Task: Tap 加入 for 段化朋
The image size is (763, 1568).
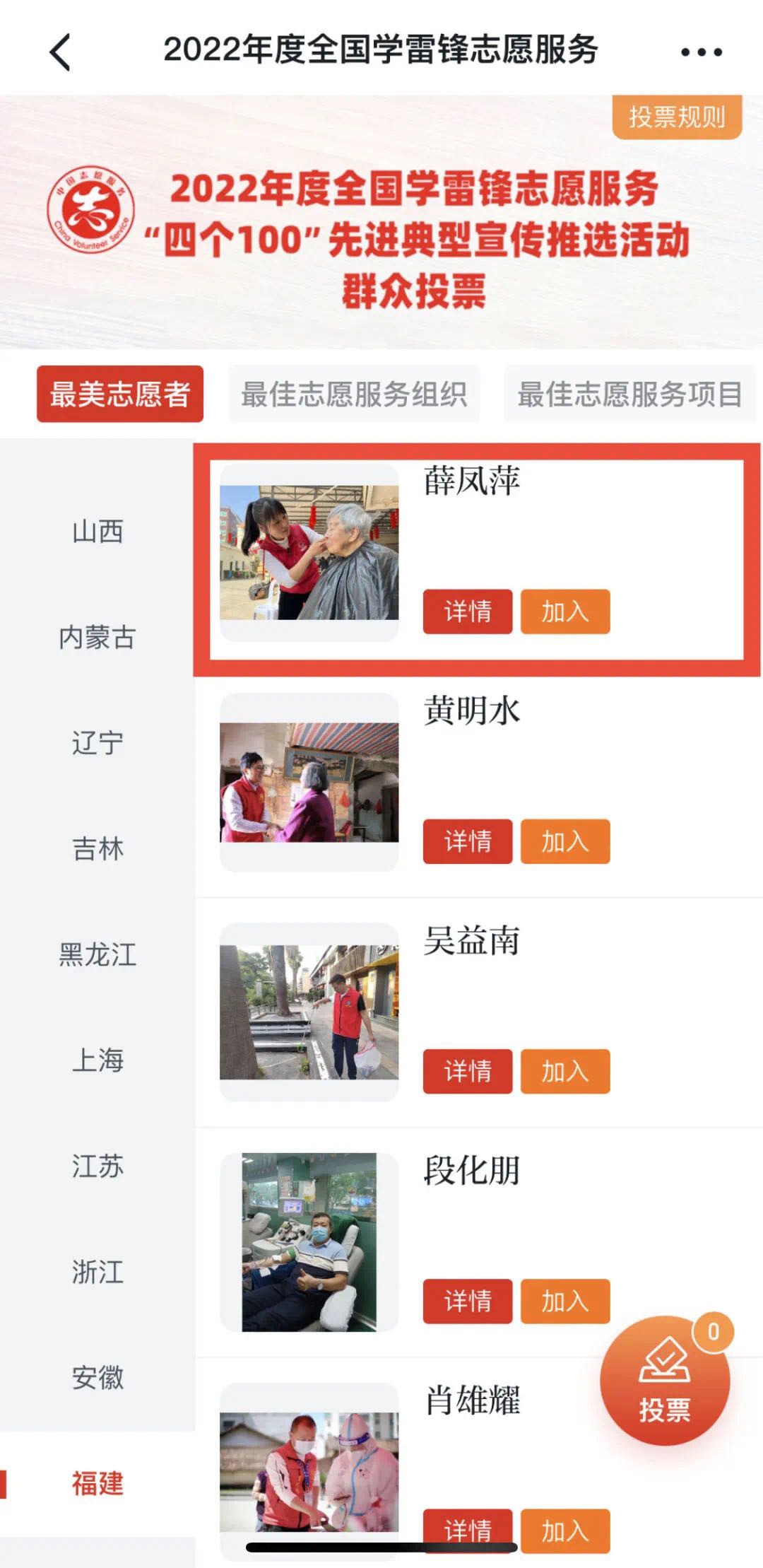Action: click(564, 1301)
